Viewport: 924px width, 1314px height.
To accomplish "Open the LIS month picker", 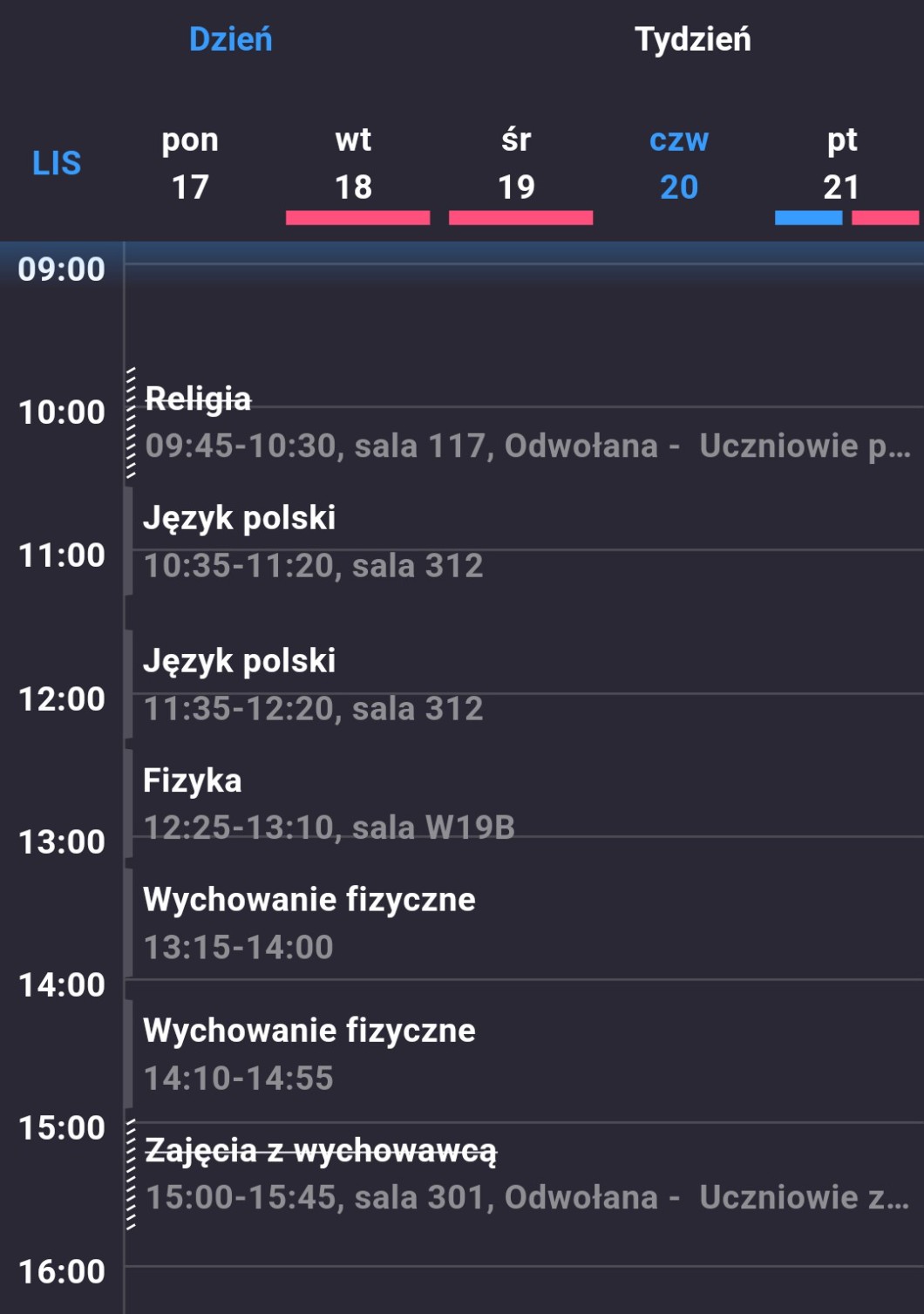I will click(57, 163).
